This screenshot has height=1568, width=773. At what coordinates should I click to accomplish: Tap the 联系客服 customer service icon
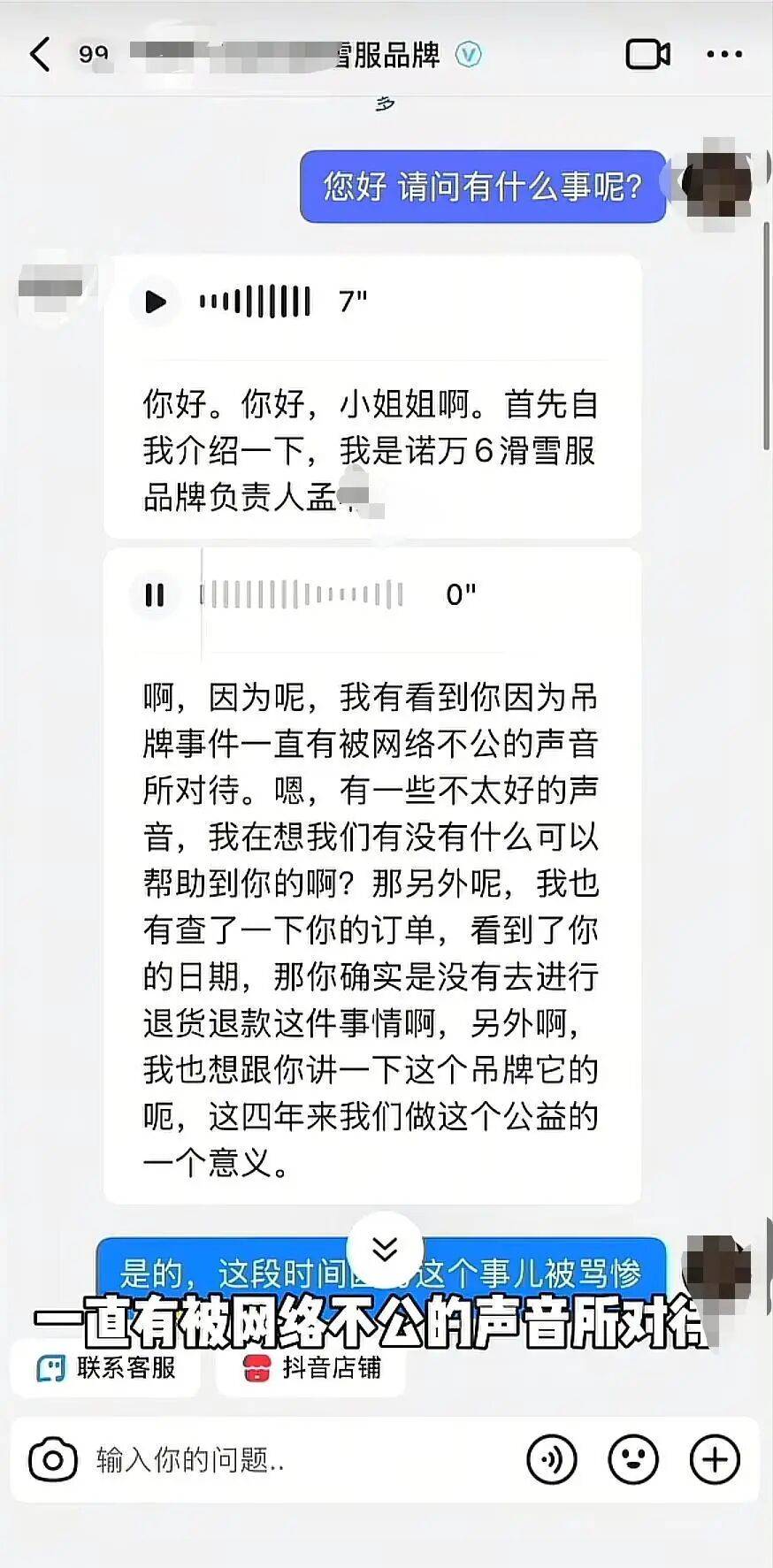(x=49, y=1368)
